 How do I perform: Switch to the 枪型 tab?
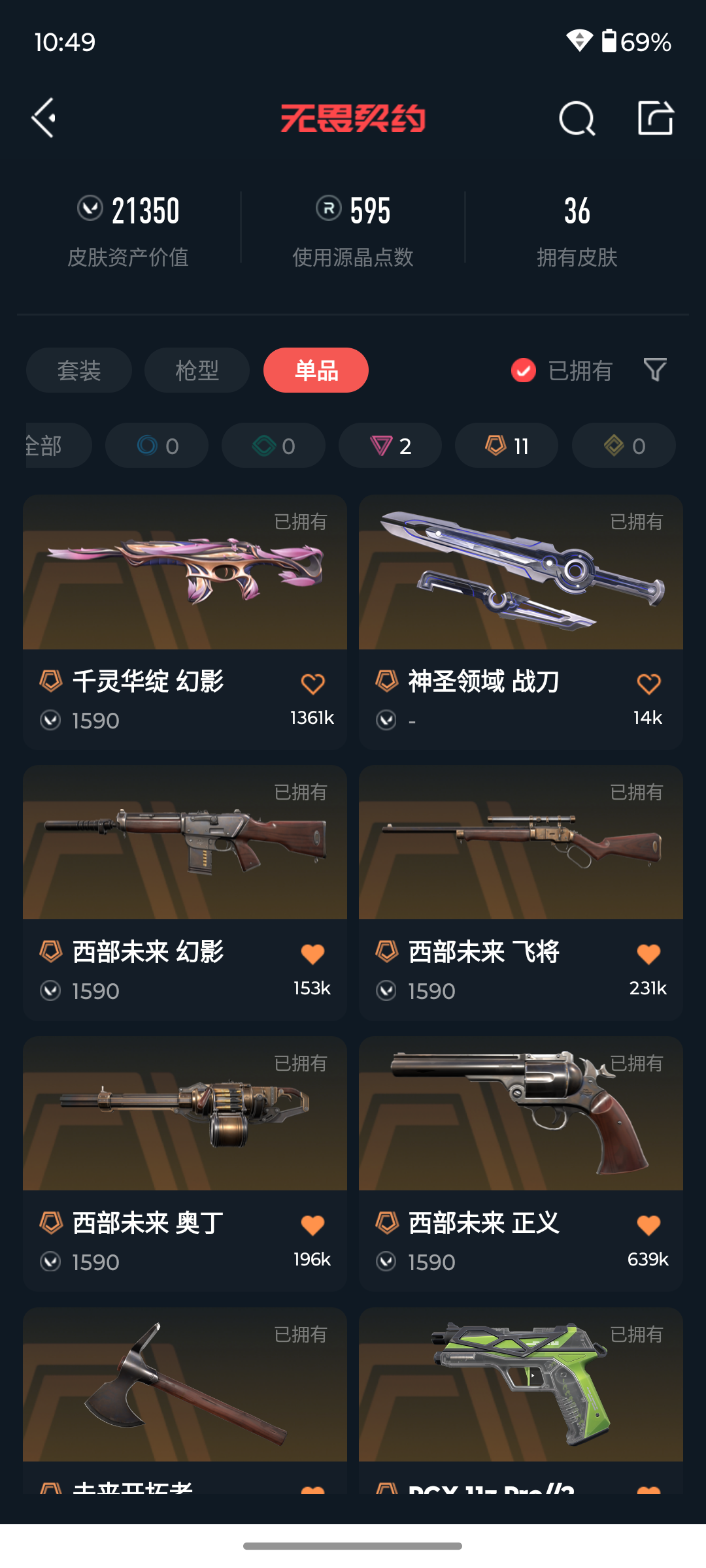[197, 370]
